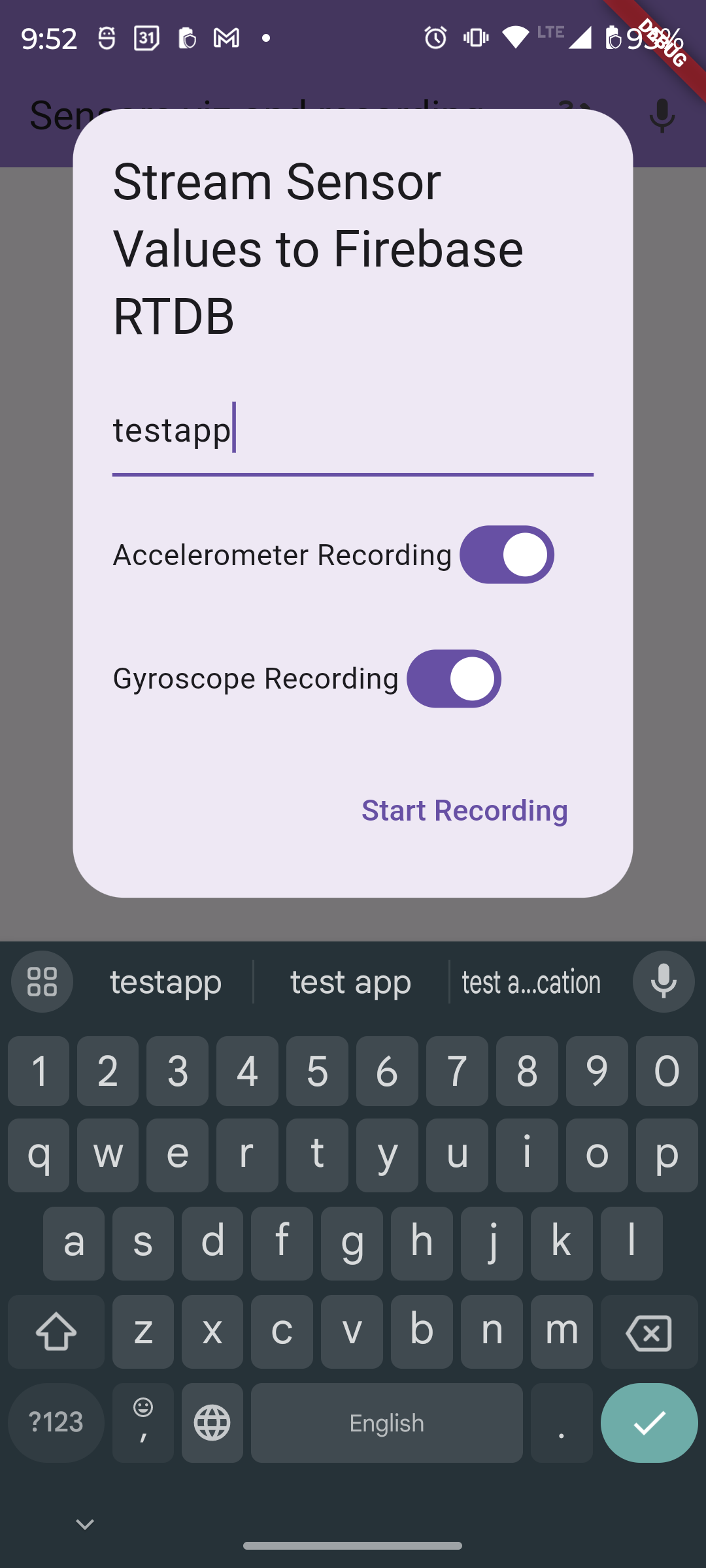The height and width of the screenshot is (1568, 706).
Task: Switch keyboard language using the globe icon
Action: pyautogui.click(x=212, y=1422)
